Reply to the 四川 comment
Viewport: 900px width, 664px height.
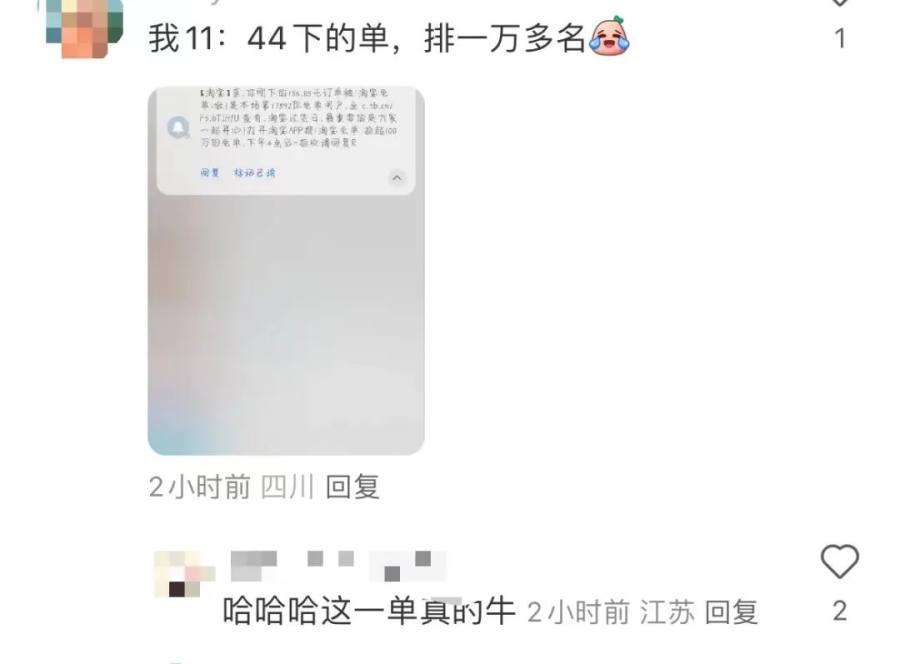353,487
